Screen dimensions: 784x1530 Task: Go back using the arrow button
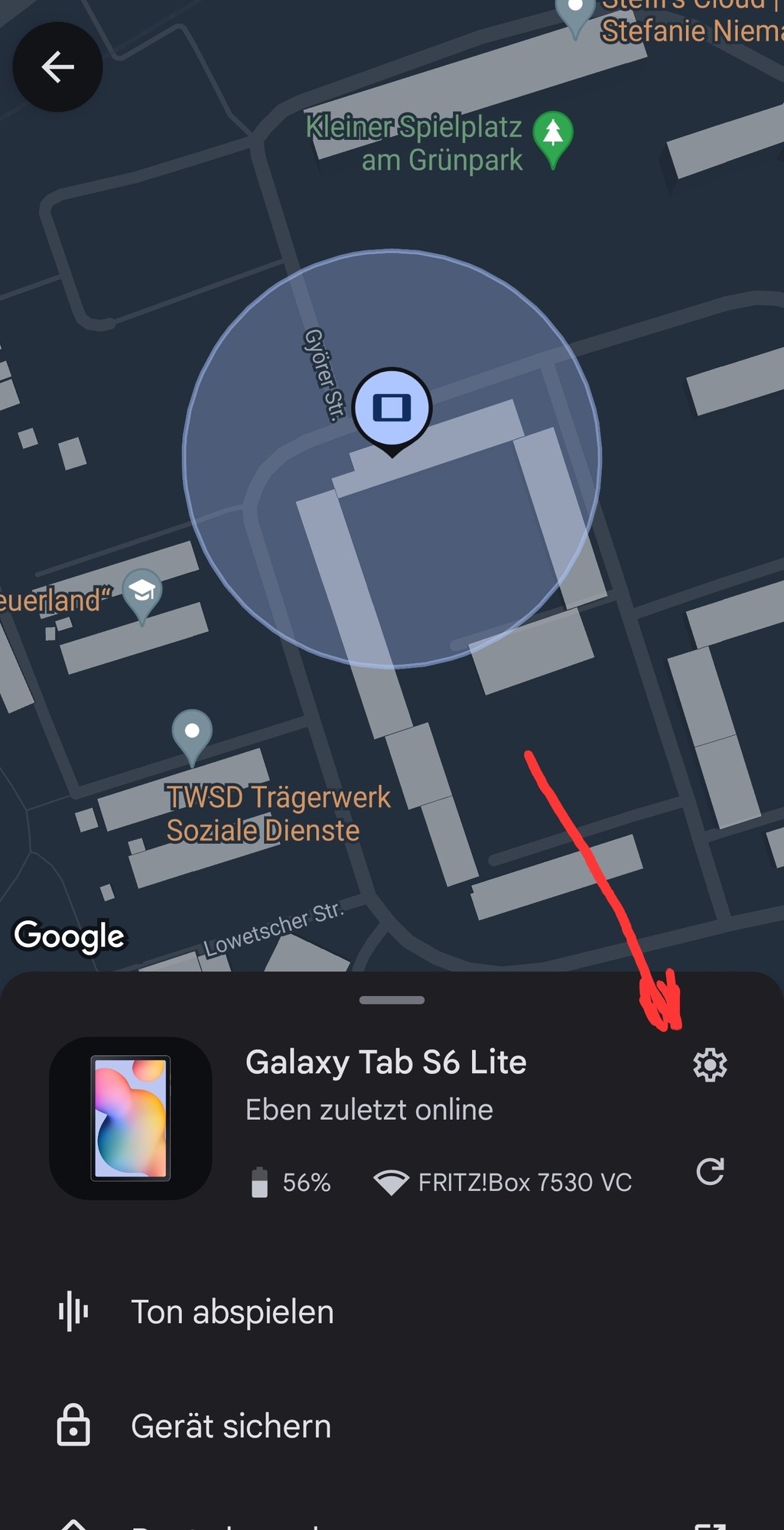[x=57, y=67]
